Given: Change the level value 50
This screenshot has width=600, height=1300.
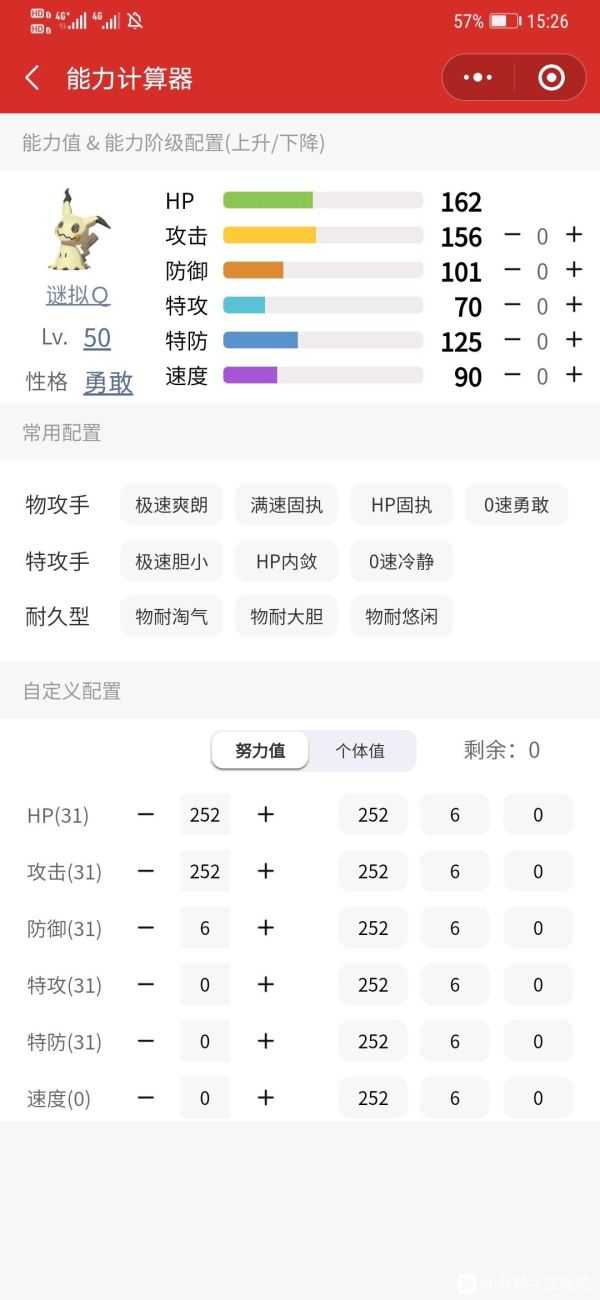Looking at the screenshot, I should (x=97, y=338).
